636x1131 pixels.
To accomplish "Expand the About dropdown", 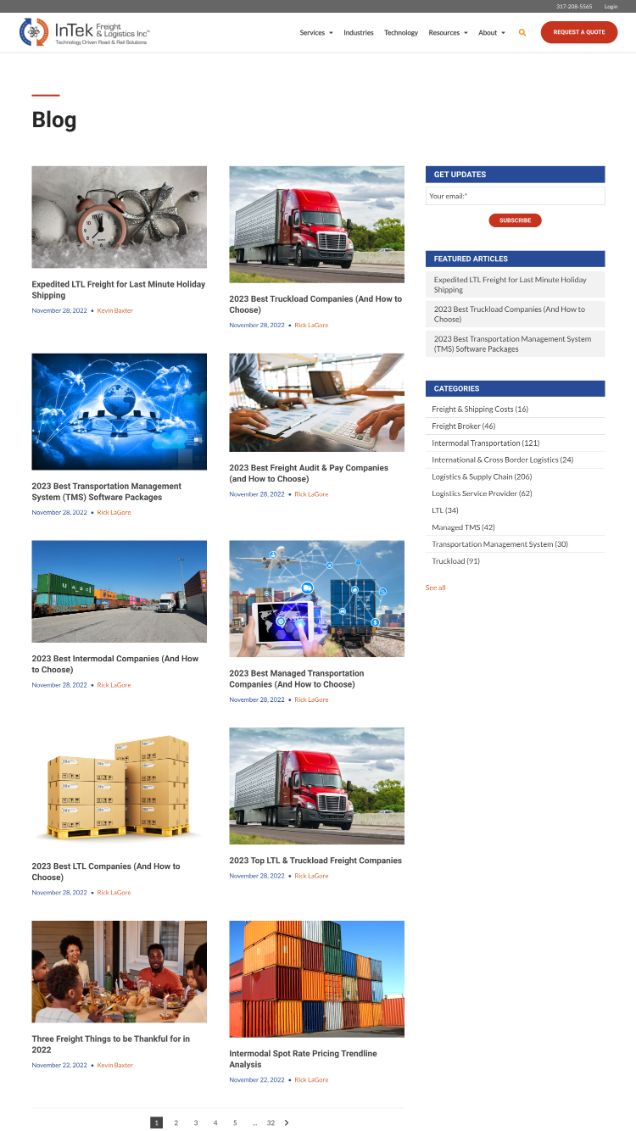I will 492,32.
